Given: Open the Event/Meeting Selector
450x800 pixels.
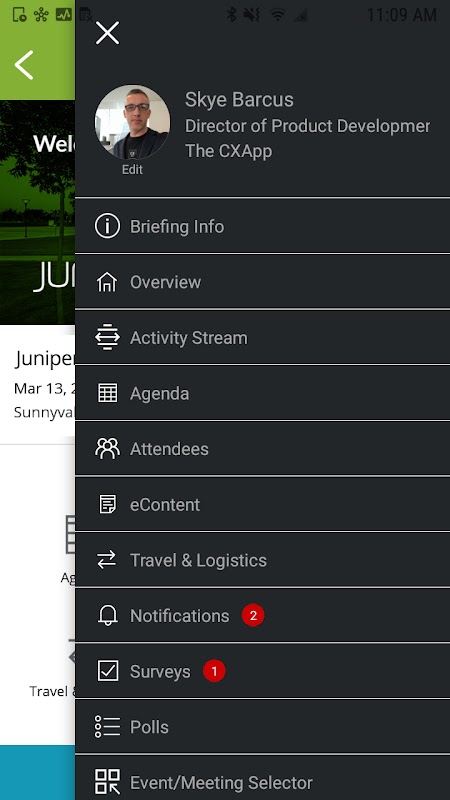Looking at the screenshot, I should (262, 778).
